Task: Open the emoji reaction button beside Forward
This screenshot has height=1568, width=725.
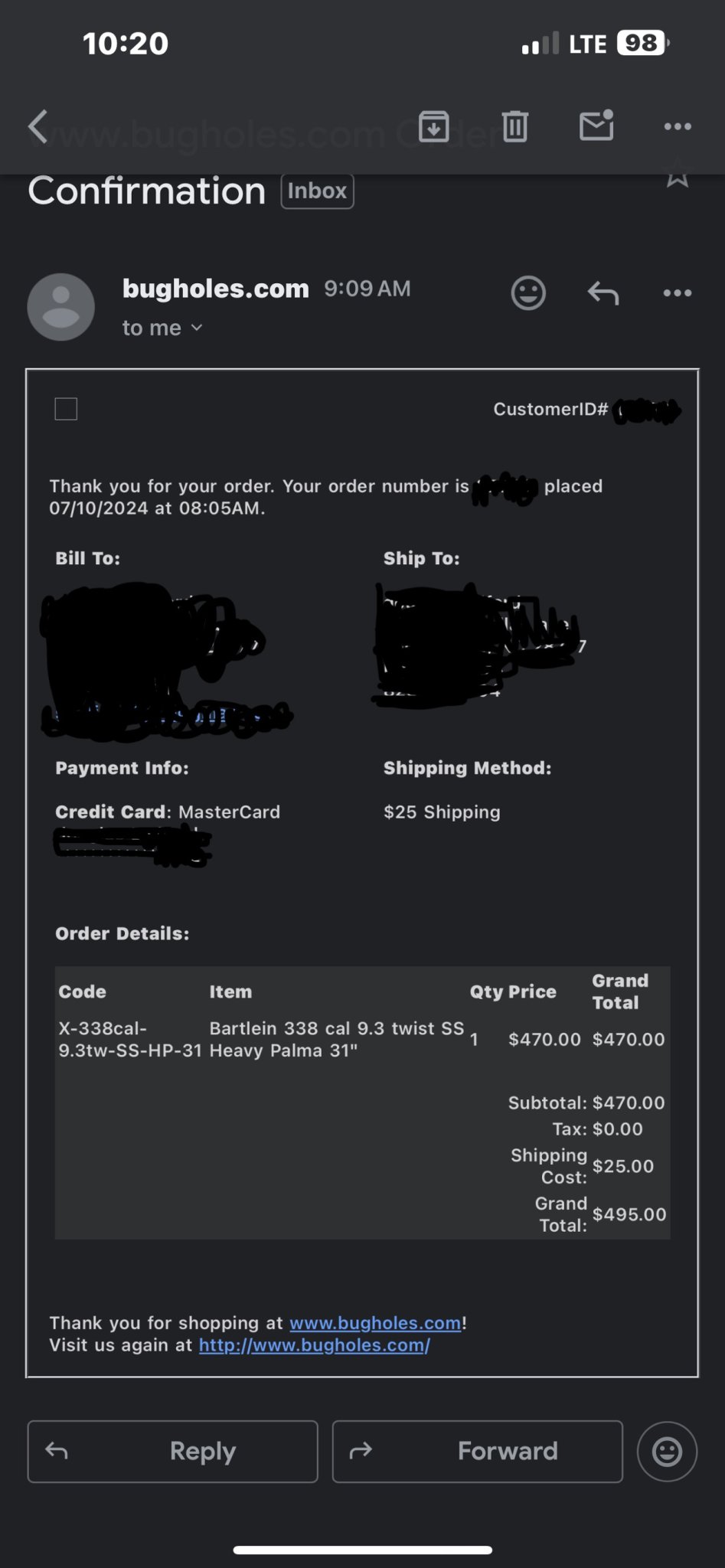Action: (667, 1451)
